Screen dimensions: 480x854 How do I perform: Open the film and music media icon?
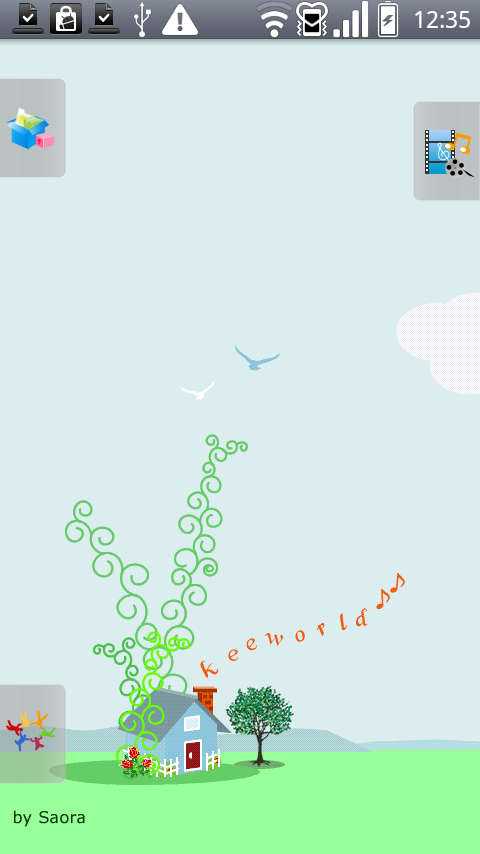(448, 151)
